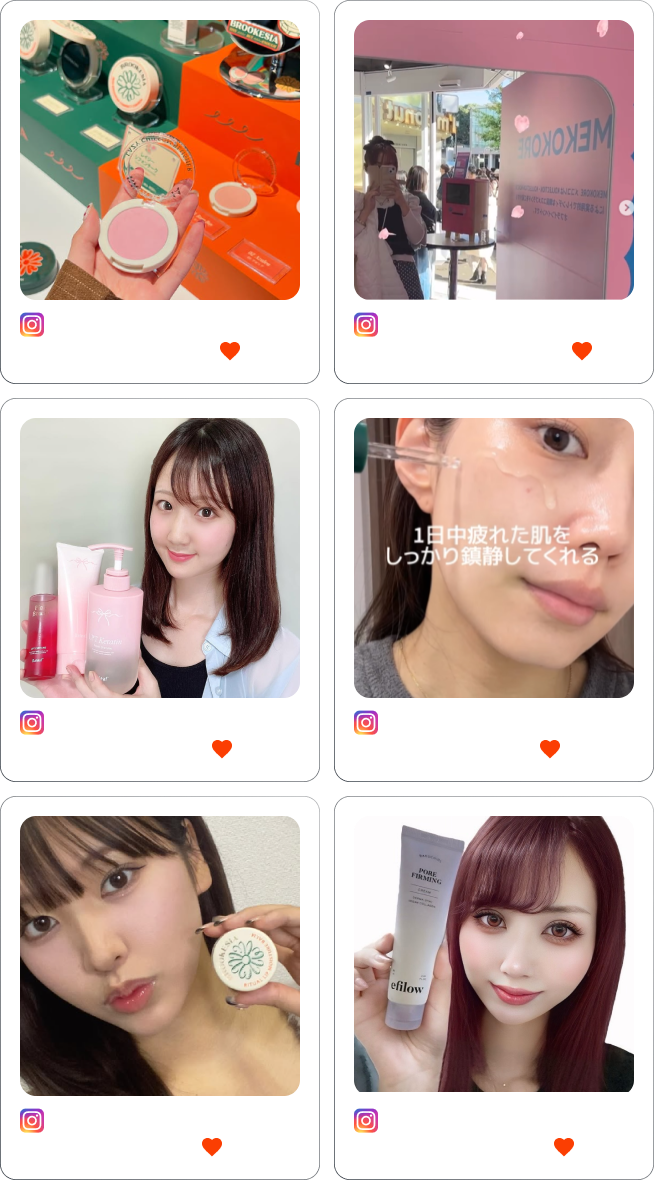Show next image in MEKOKORE post
Viewport: 654px width, 1180px height.
pos(626,208)
